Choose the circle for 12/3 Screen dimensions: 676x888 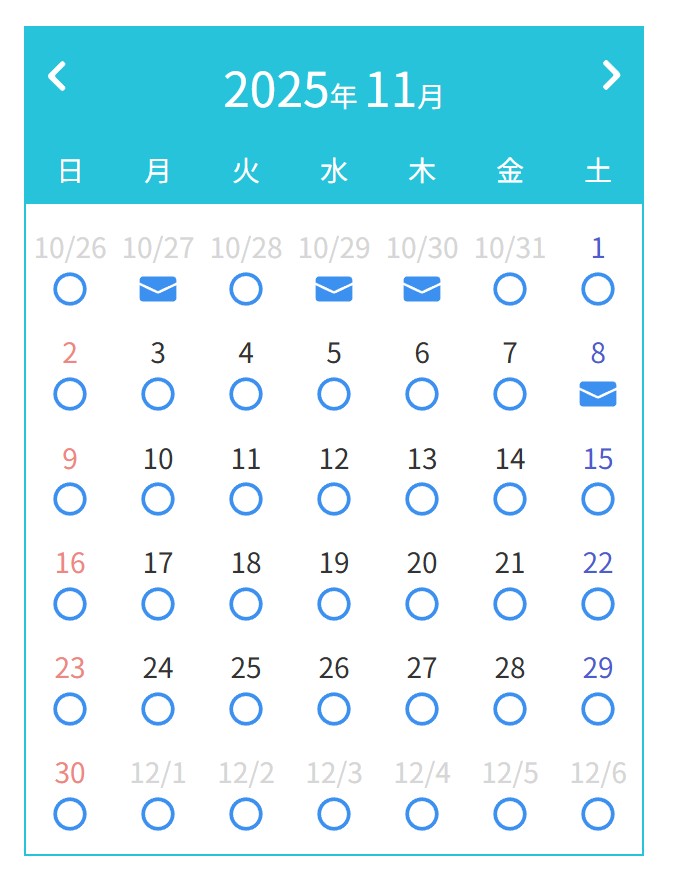(x=334, y=814)
